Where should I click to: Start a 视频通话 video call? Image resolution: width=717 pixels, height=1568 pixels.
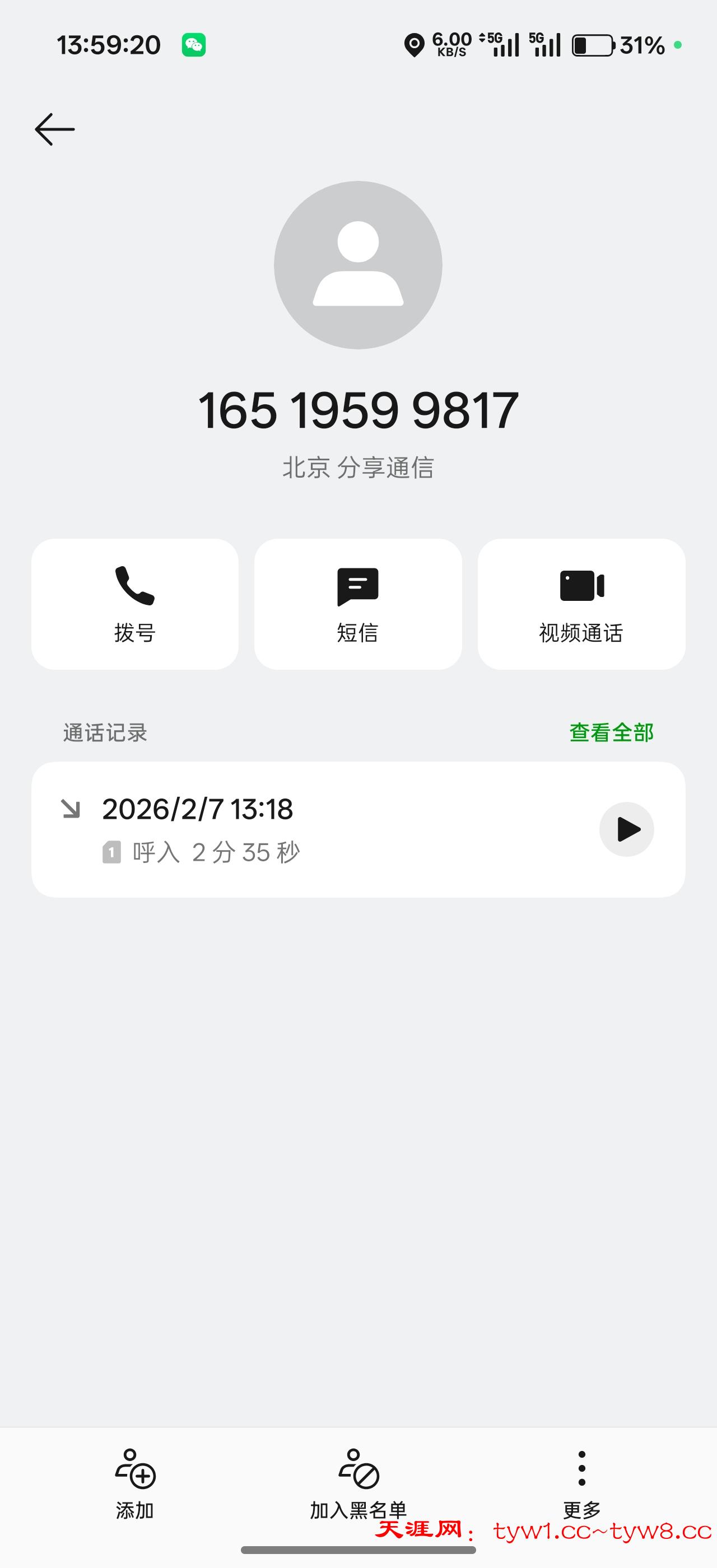(x=581, y=604)
